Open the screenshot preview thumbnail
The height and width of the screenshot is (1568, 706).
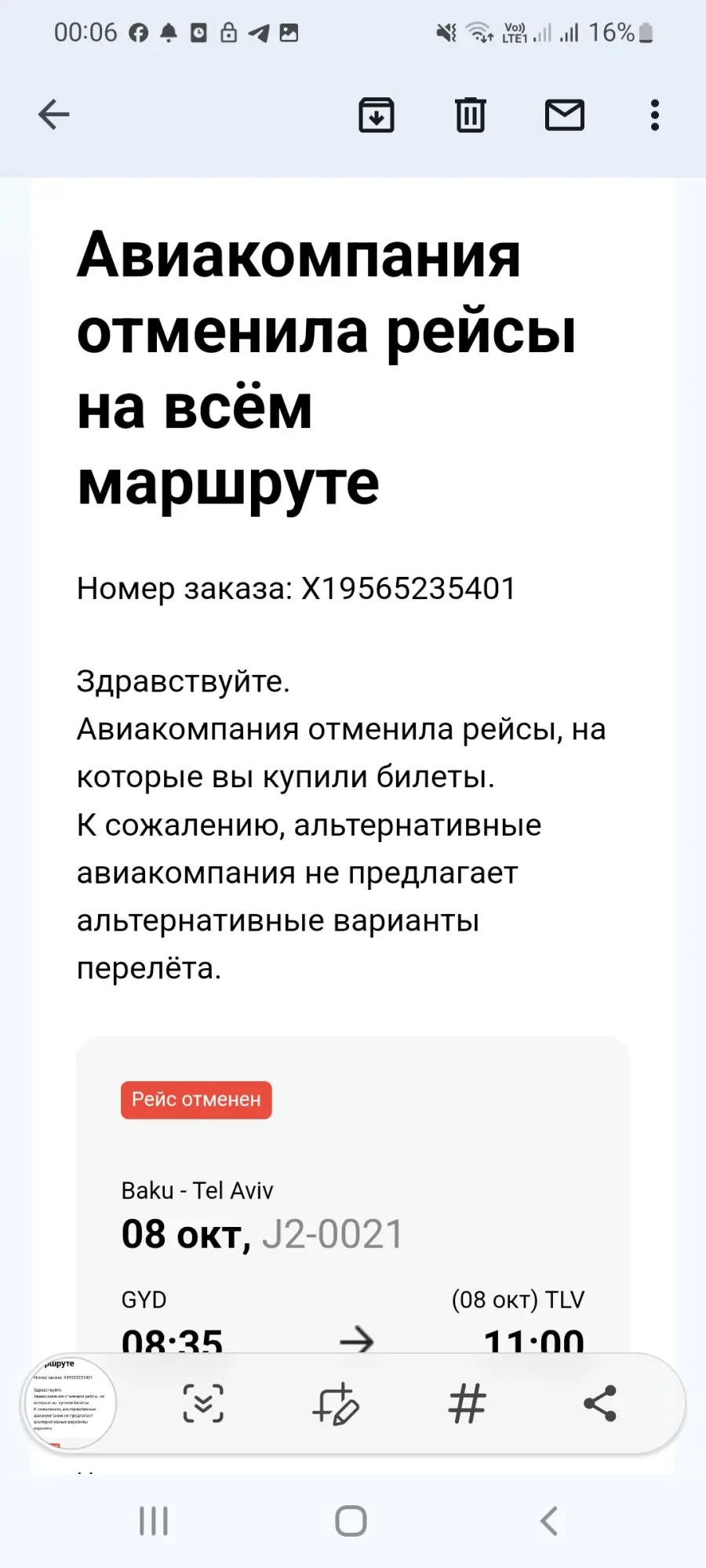tap(71, 1403)
